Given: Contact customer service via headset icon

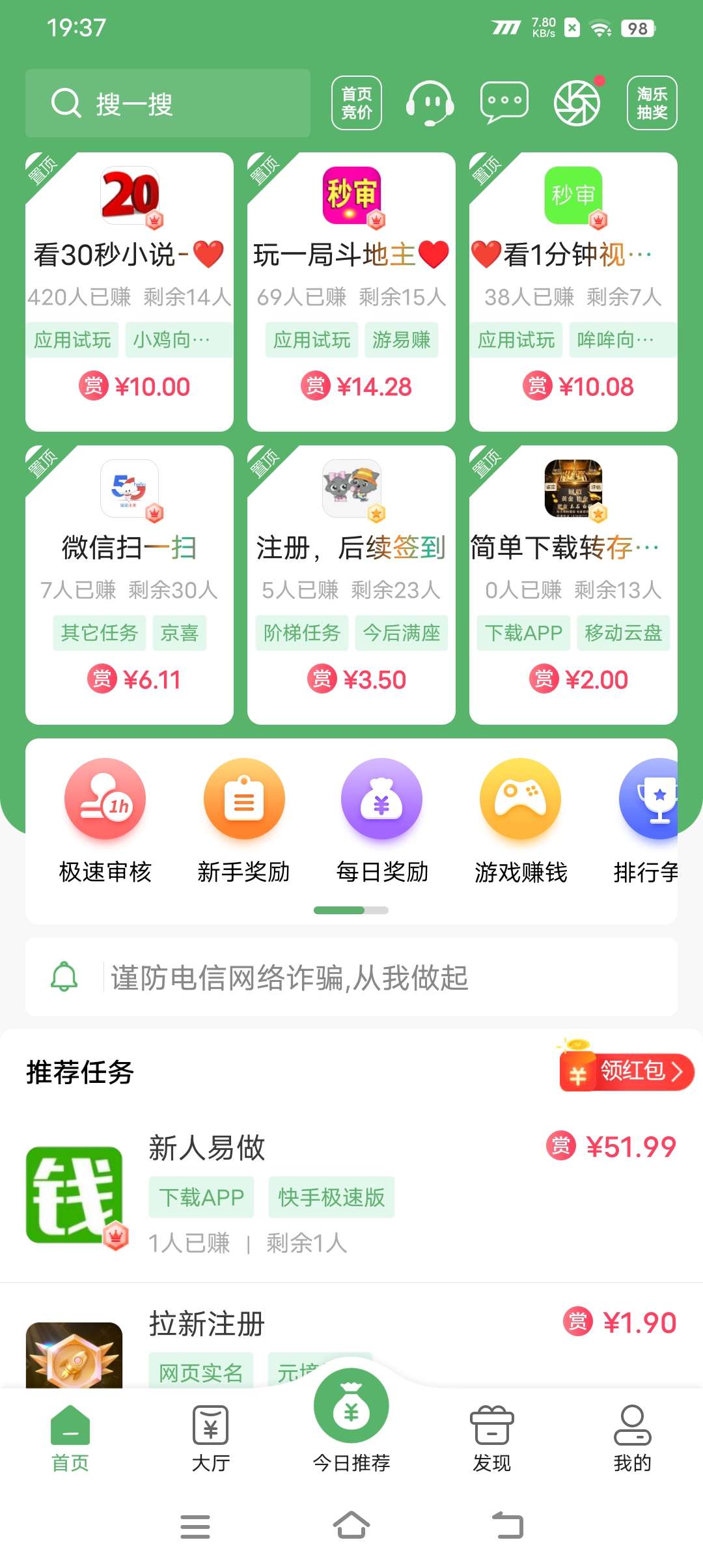Looking at the screenshot, I should (430, 103).
